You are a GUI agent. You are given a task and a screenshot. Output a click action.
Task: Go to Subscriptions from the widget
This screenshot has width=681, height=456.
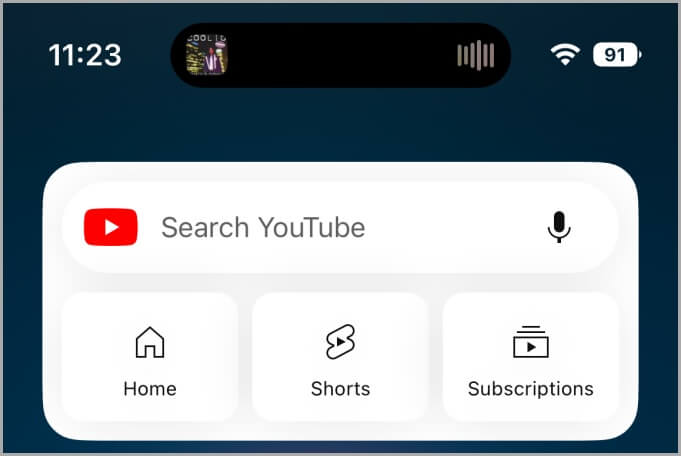(530, 358)
